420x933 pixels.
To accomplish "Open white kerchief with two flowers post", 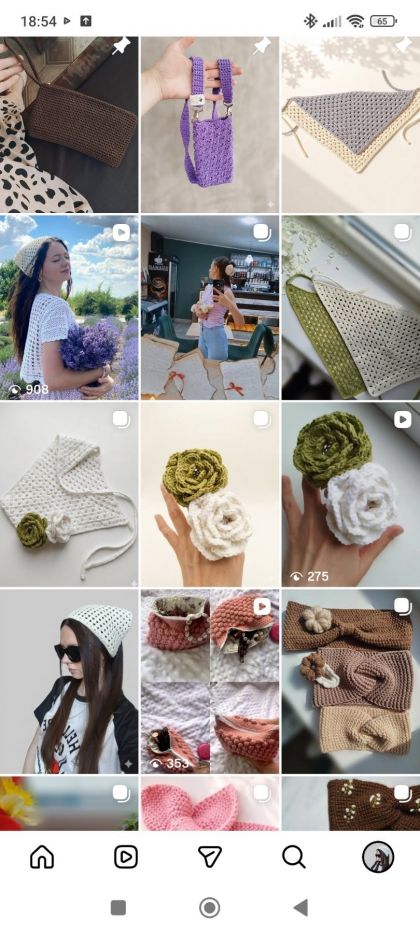I will pyautogui.click(x=69, y=494).
